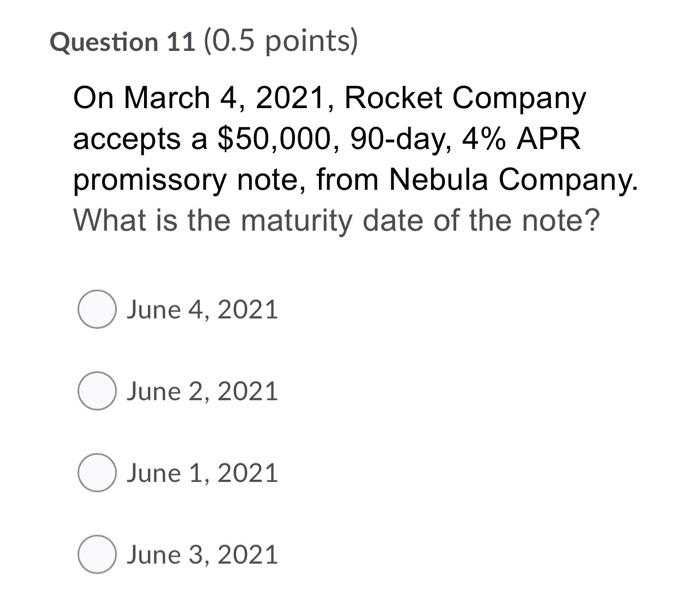This screenshot has width=700, height=601.
Task: Choose the June 2, 2021 option
Action: (x=96, y=391)
